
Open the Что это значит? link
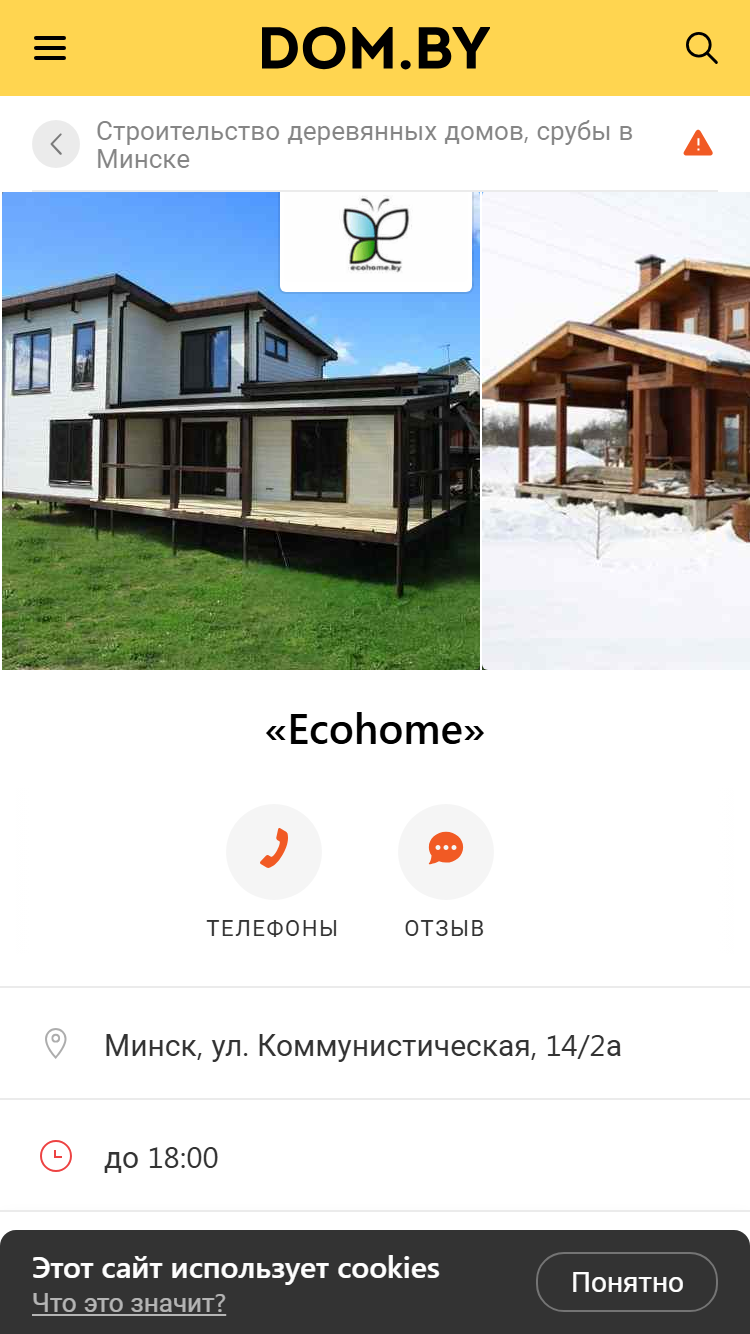tap(129, 1303)
